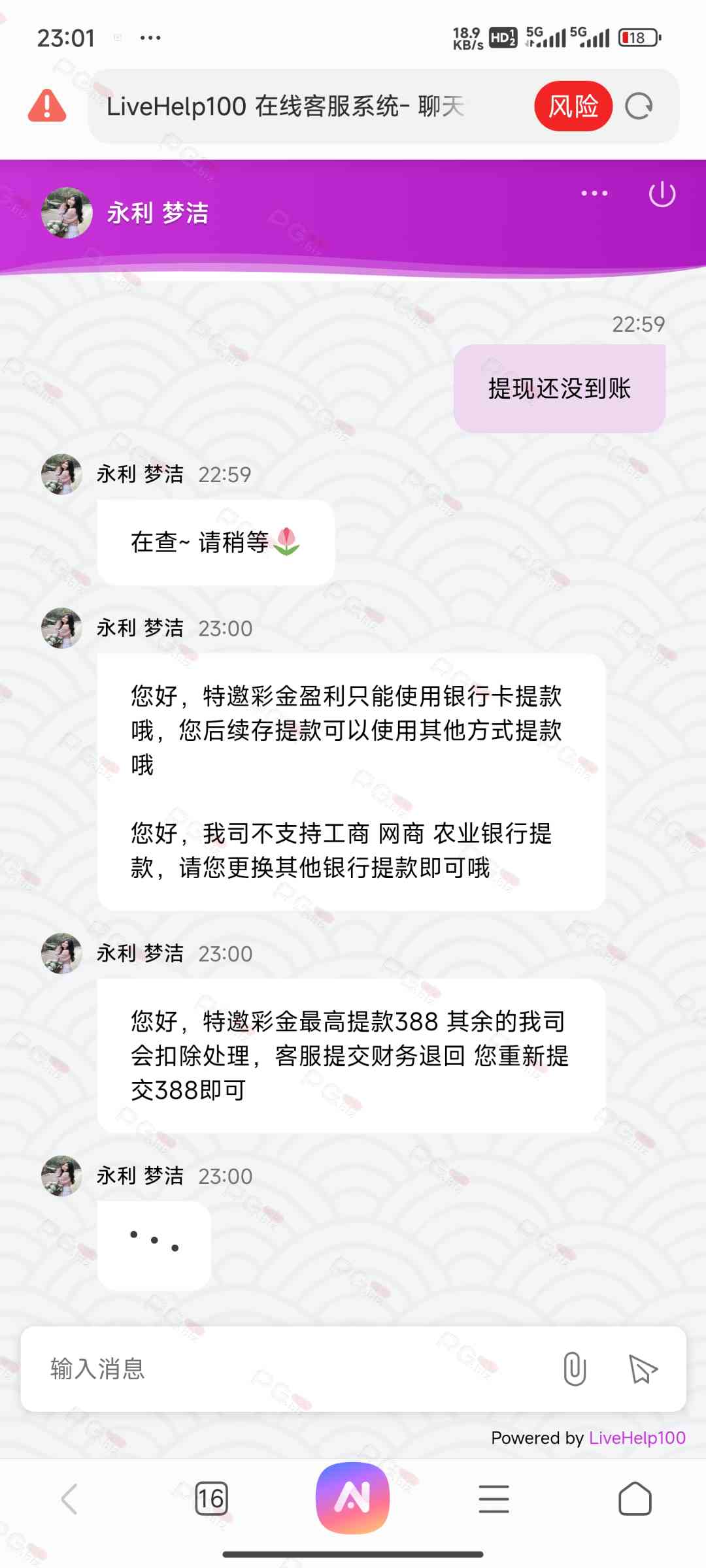
Task: Open the LiveHelp100 link
Action: tap(637, 1438)
